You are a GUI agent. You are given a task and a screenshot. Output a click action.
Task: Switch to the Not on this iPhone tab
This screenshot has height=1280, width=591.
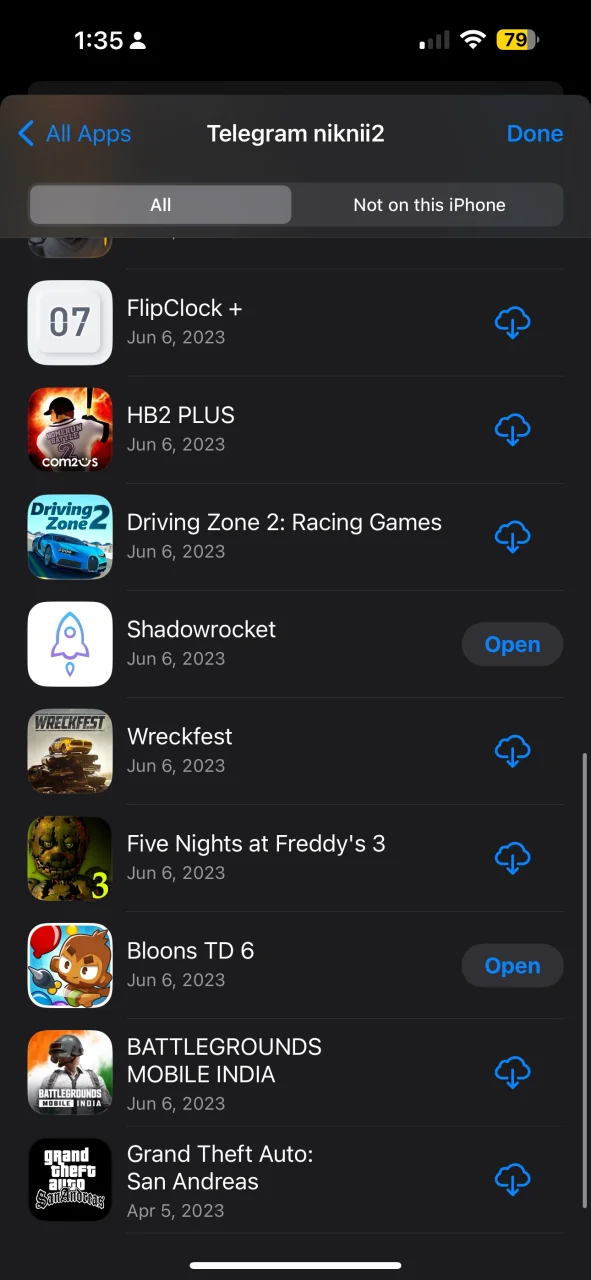click(x=429, y=205)
